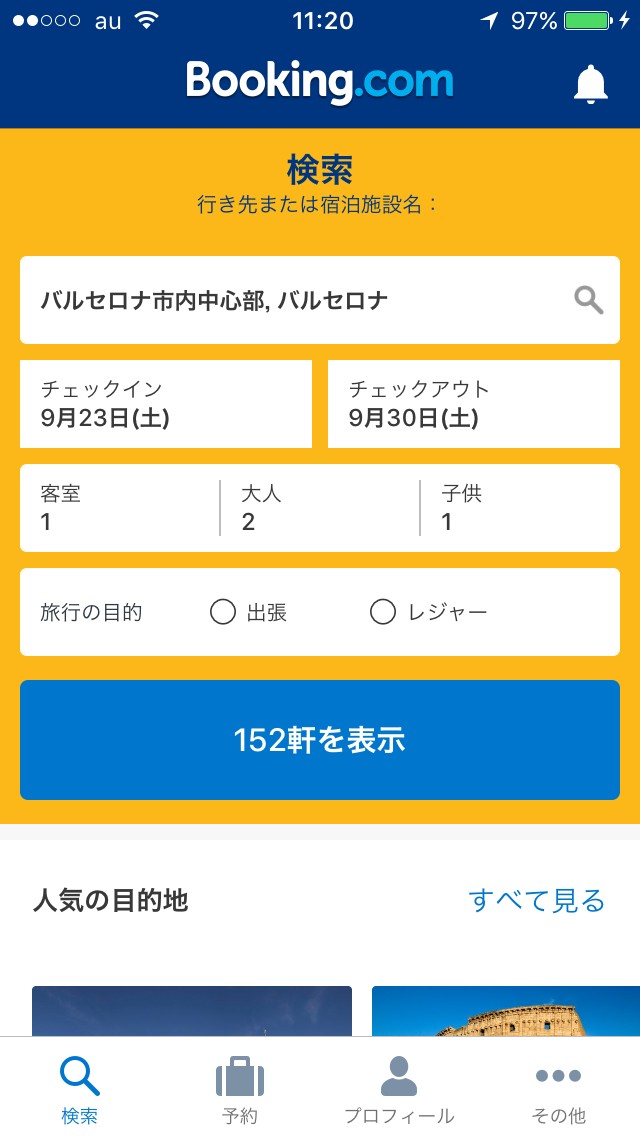
Task: Open the notifications bell
Action: click(590, 84)
